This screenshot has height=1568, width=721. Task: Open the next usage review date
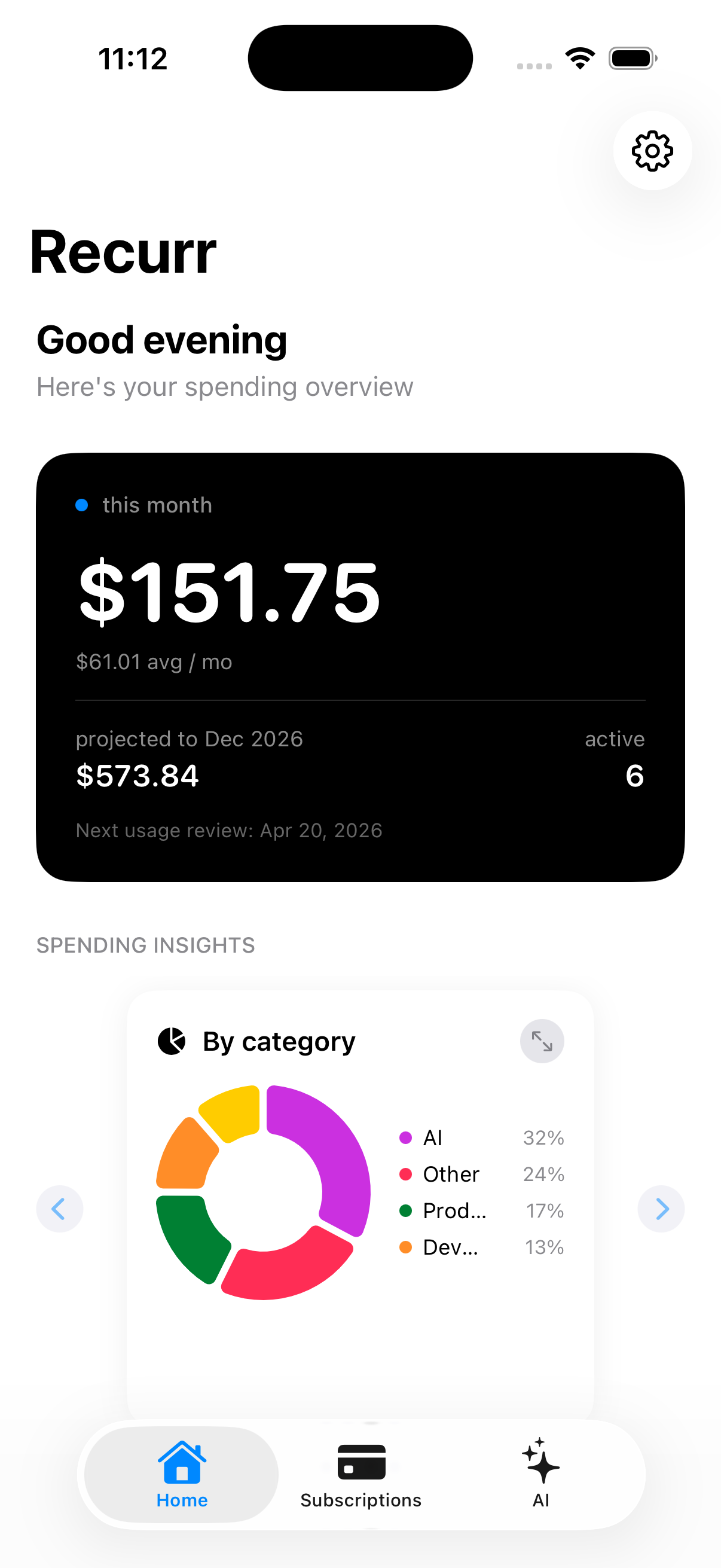229,829
